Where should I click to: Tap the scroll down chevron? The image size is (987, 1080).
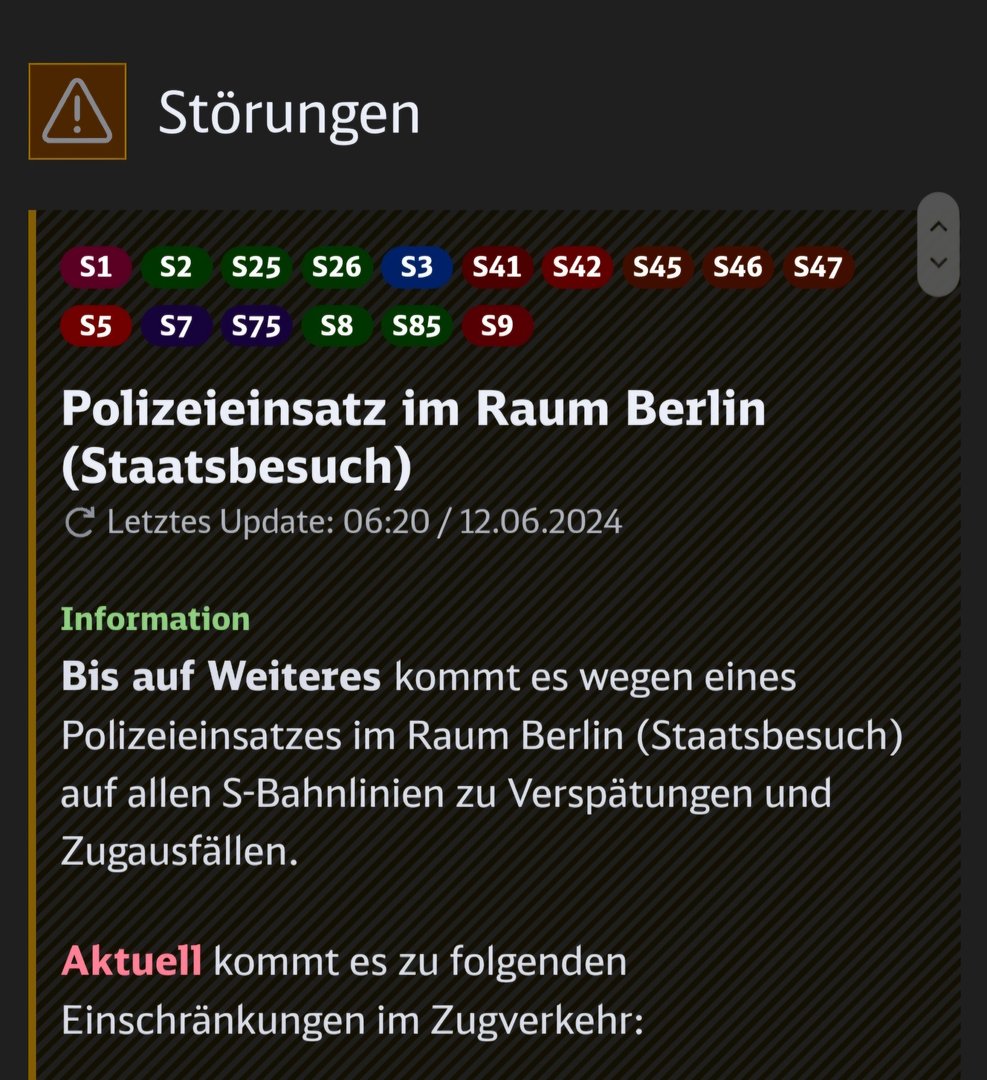[x=938, y=262]
